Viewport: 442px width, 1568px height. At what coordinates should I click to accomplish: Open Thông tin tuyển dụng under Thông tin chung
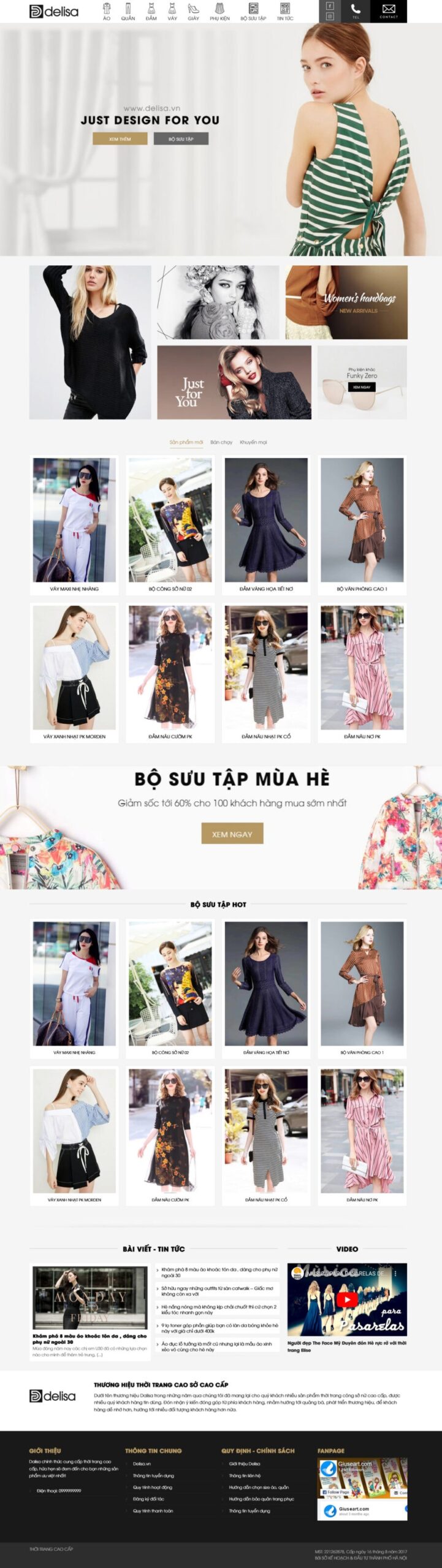[x=153, y=1476]
